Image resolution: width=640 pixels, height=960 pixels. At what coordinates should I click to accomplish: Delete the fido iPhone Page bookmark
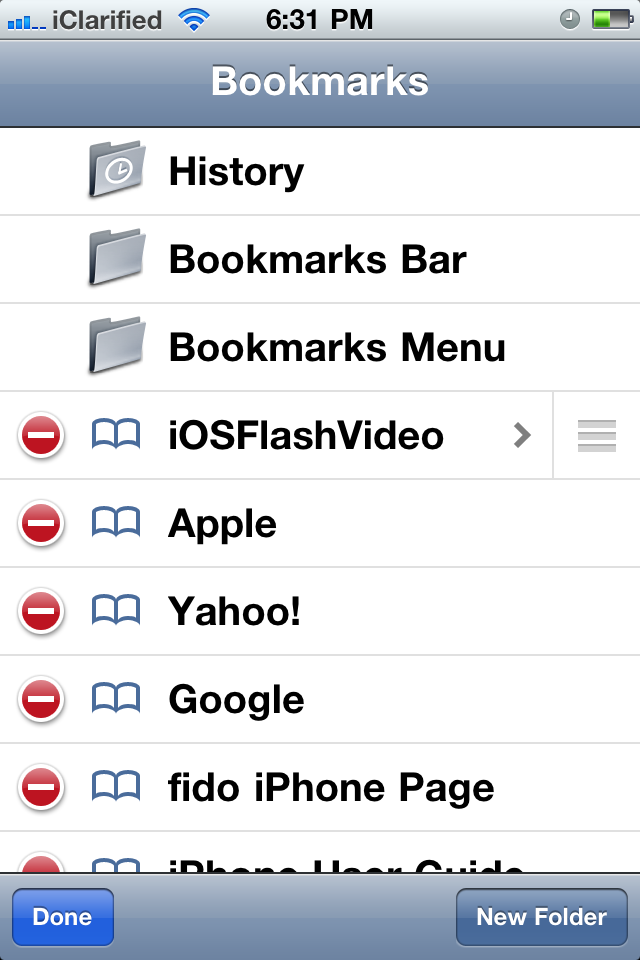pos(41,788)
